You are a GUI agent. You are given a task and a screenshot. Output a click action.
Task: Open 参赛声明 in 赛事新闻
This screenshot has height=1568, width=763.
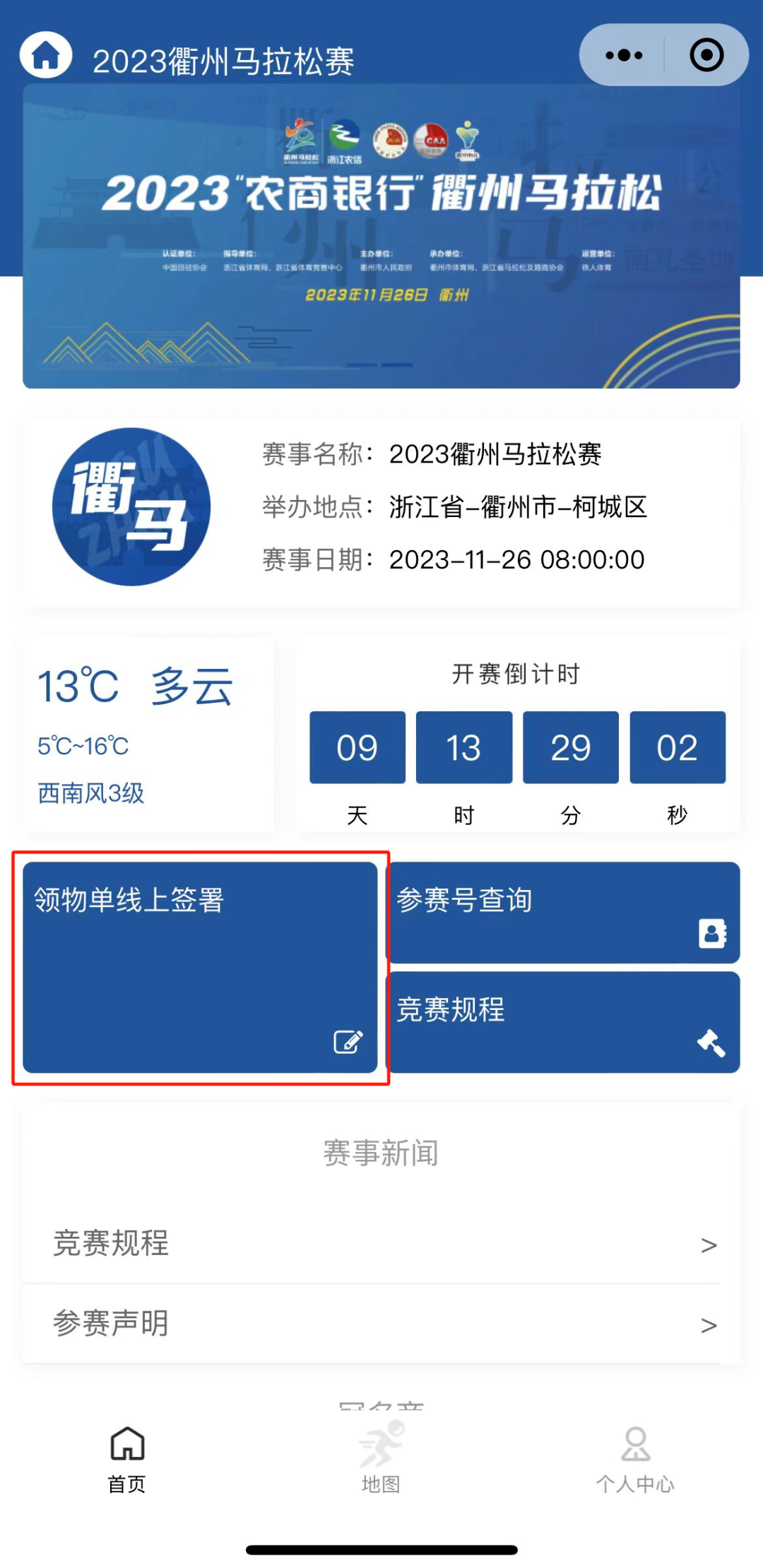[x=381, y=1324]
